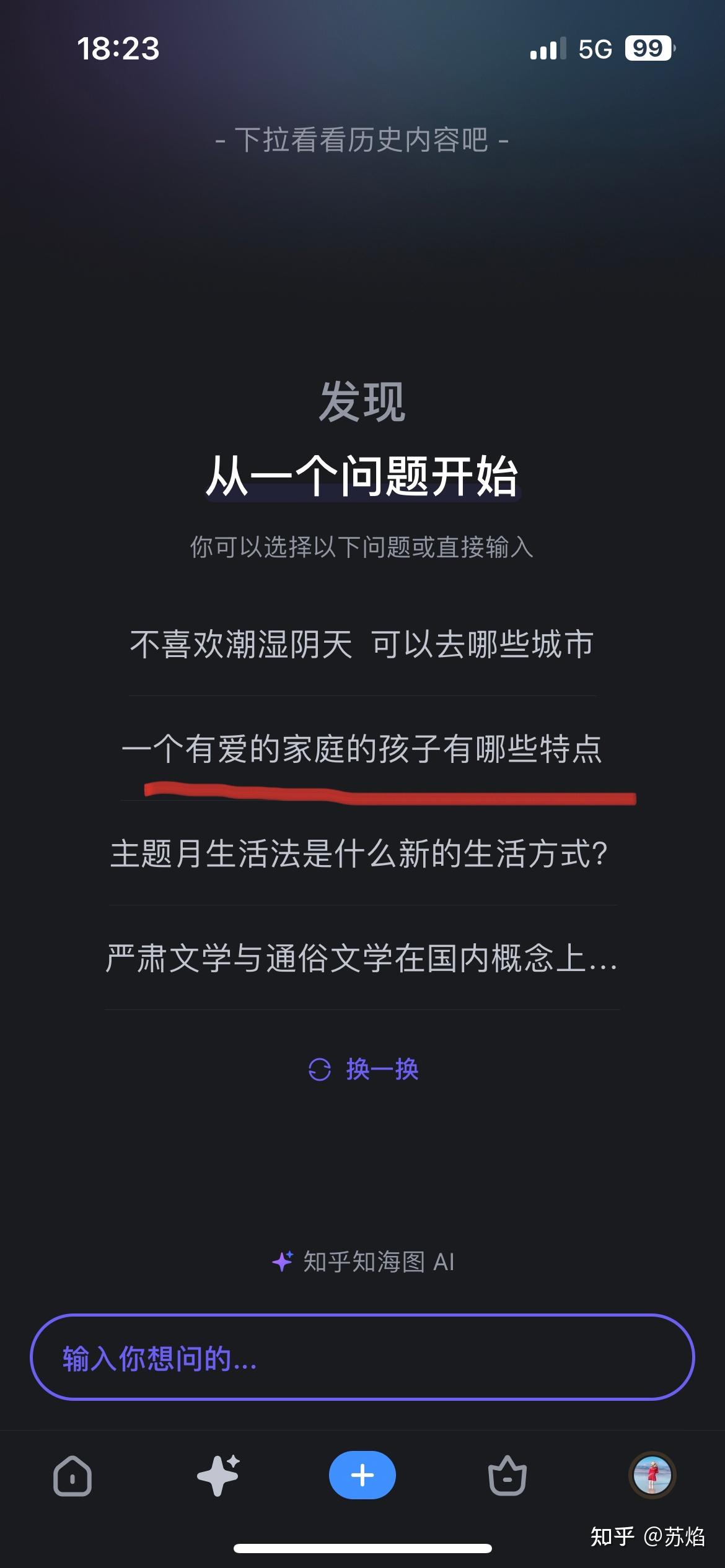Tap the blue plus create button
The image size is (725, 1568).
tap(362, 1475)
